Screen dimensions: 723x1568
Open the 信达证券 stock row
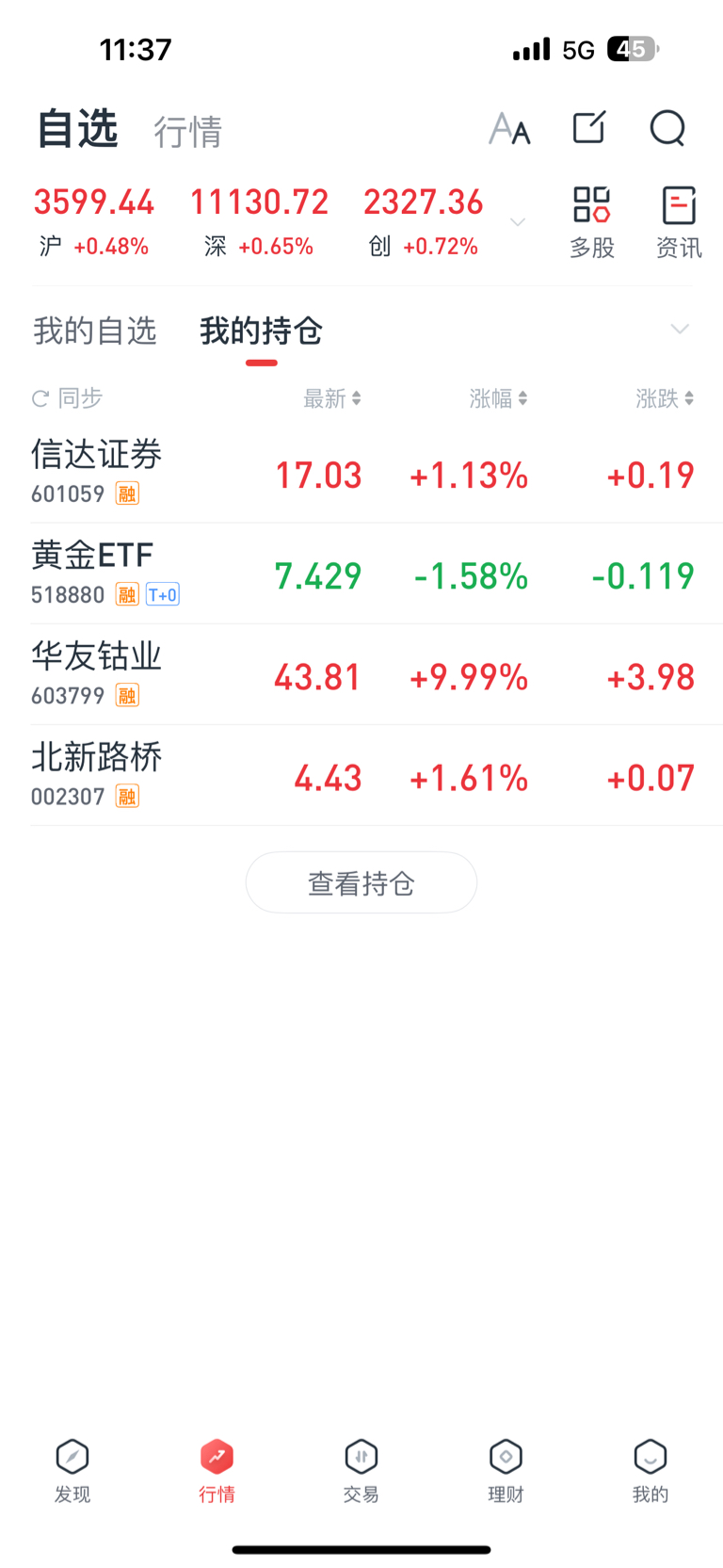[361, 473]
